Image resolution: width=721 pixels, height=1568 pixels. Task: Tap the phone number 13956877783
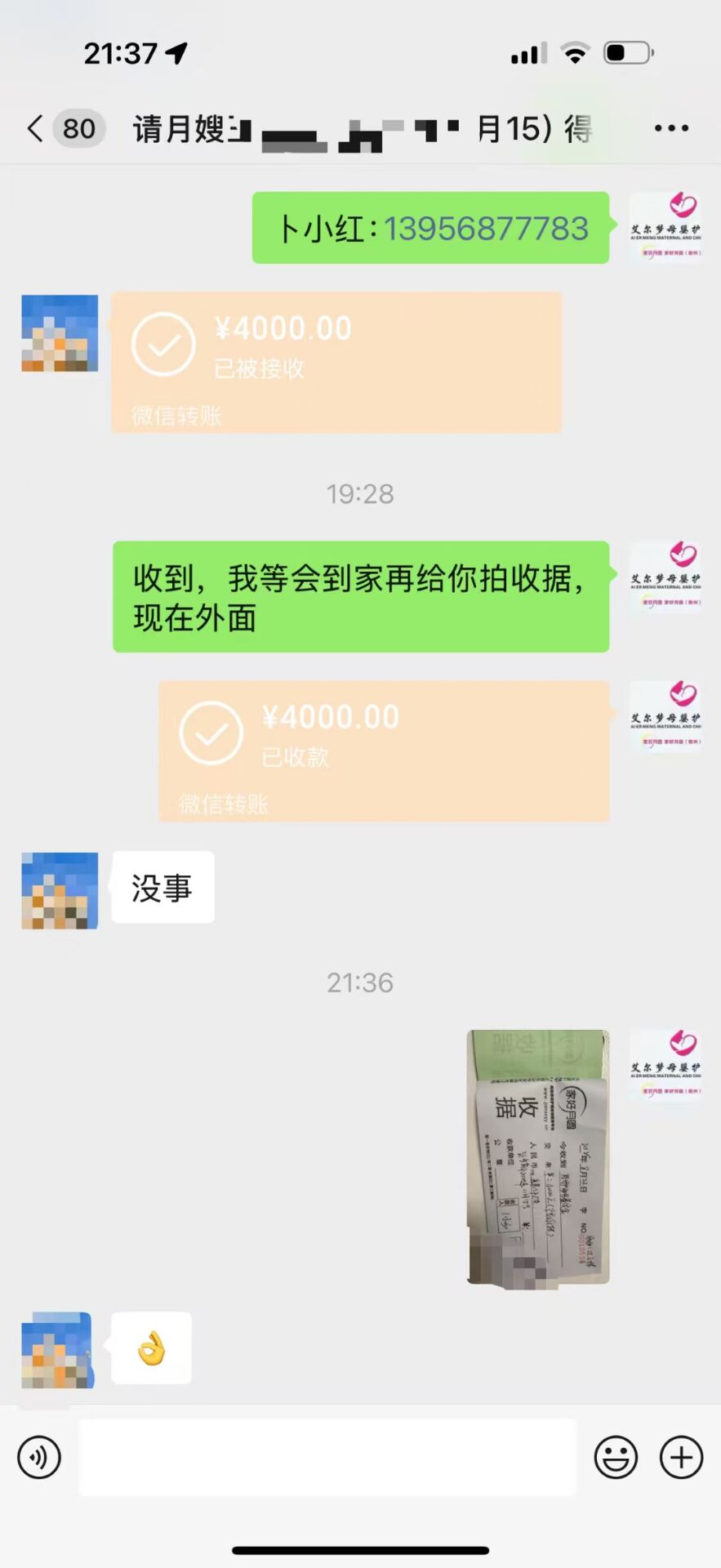coord(486,229)
